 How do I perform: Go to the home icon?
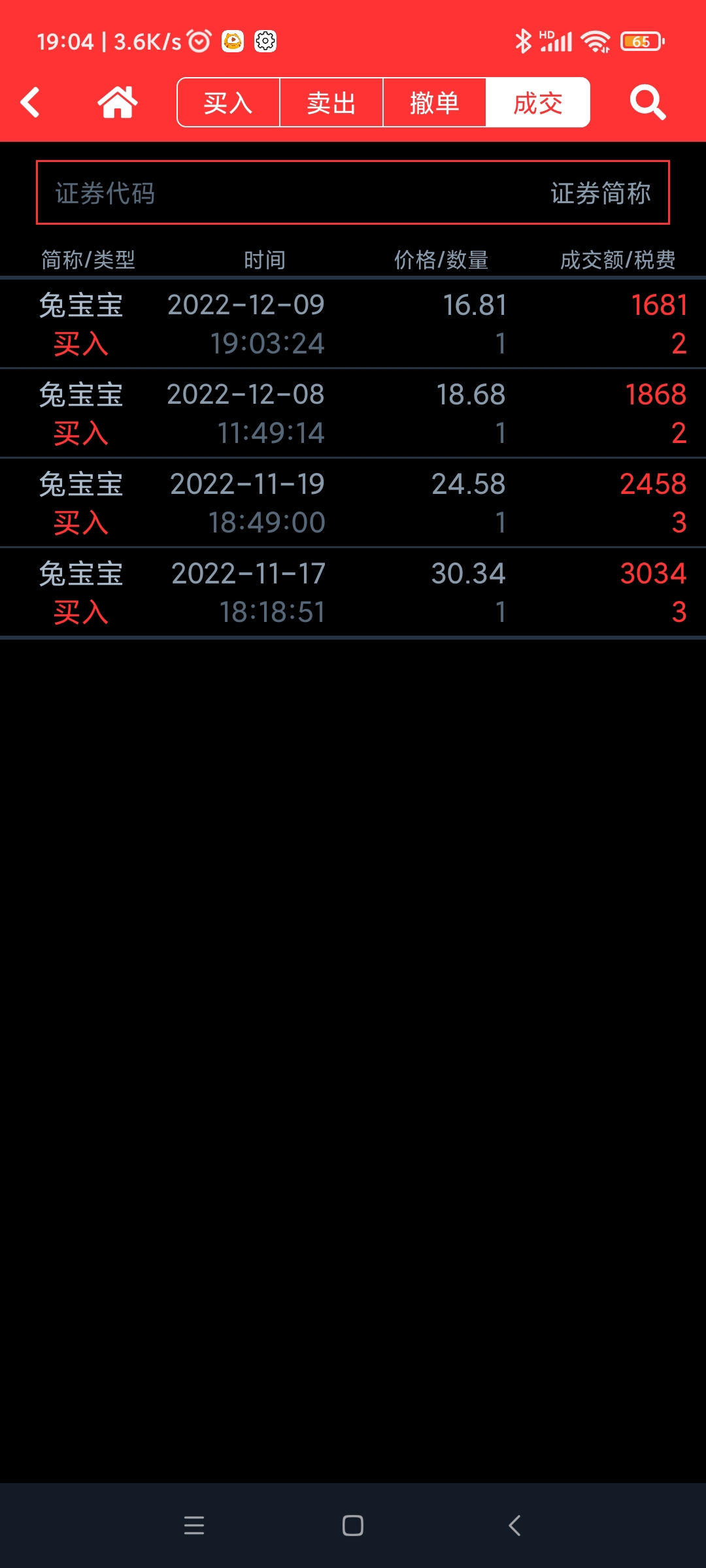[118, 103]
